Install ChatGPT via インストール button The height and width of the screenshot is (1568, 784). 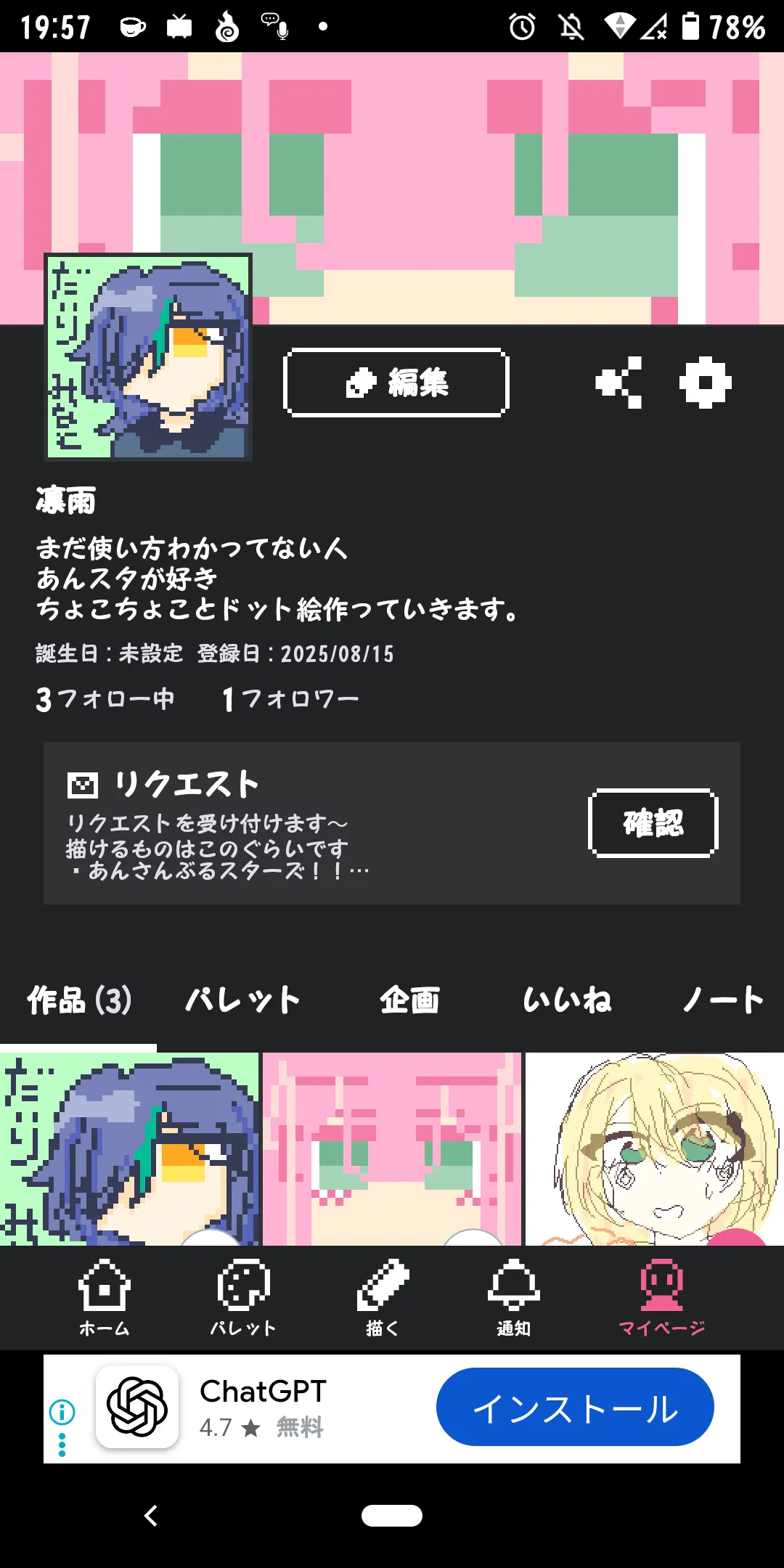click(x=575, y=1407)
